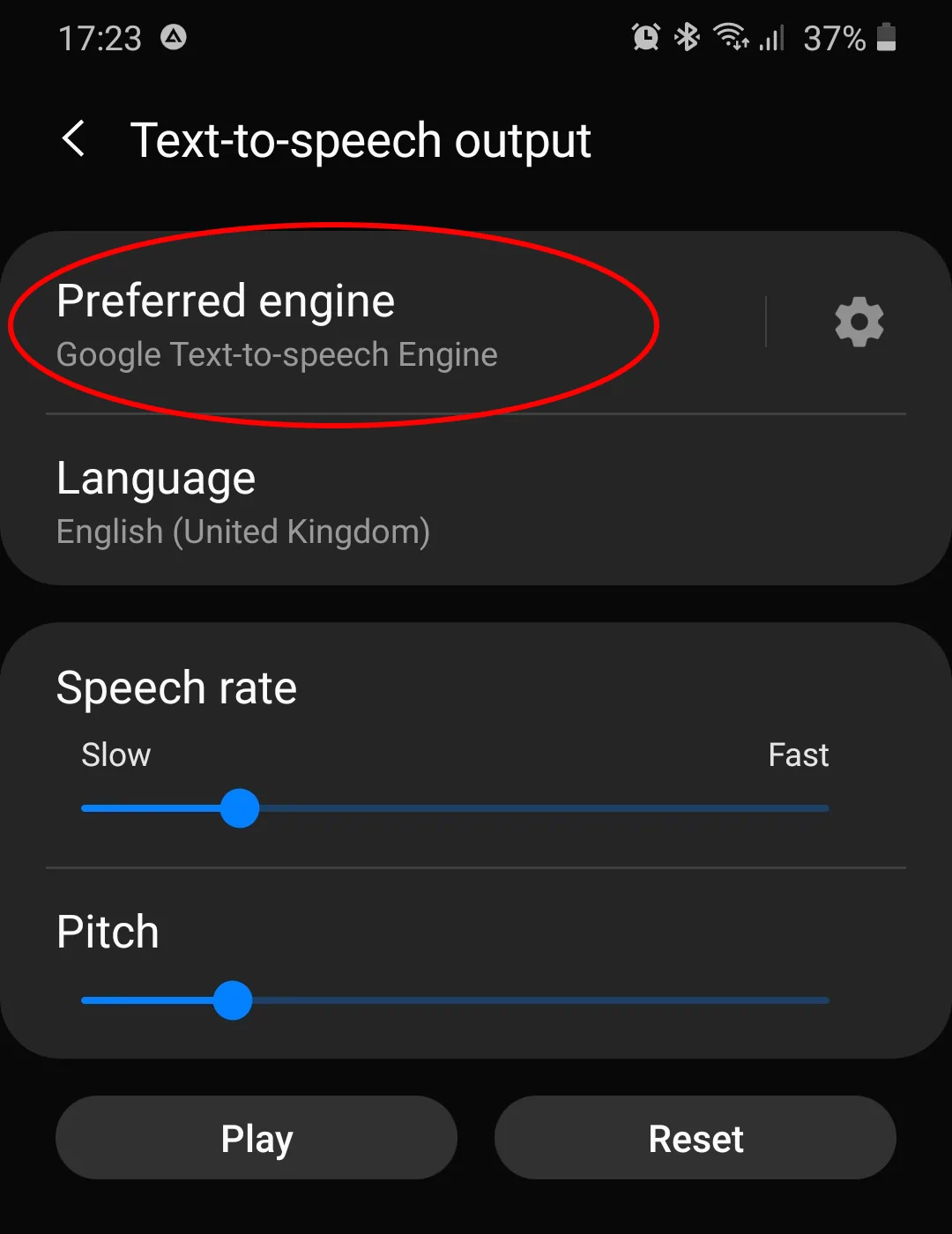
Task: Open engine settings gear icon
Action: click(859, 322)
